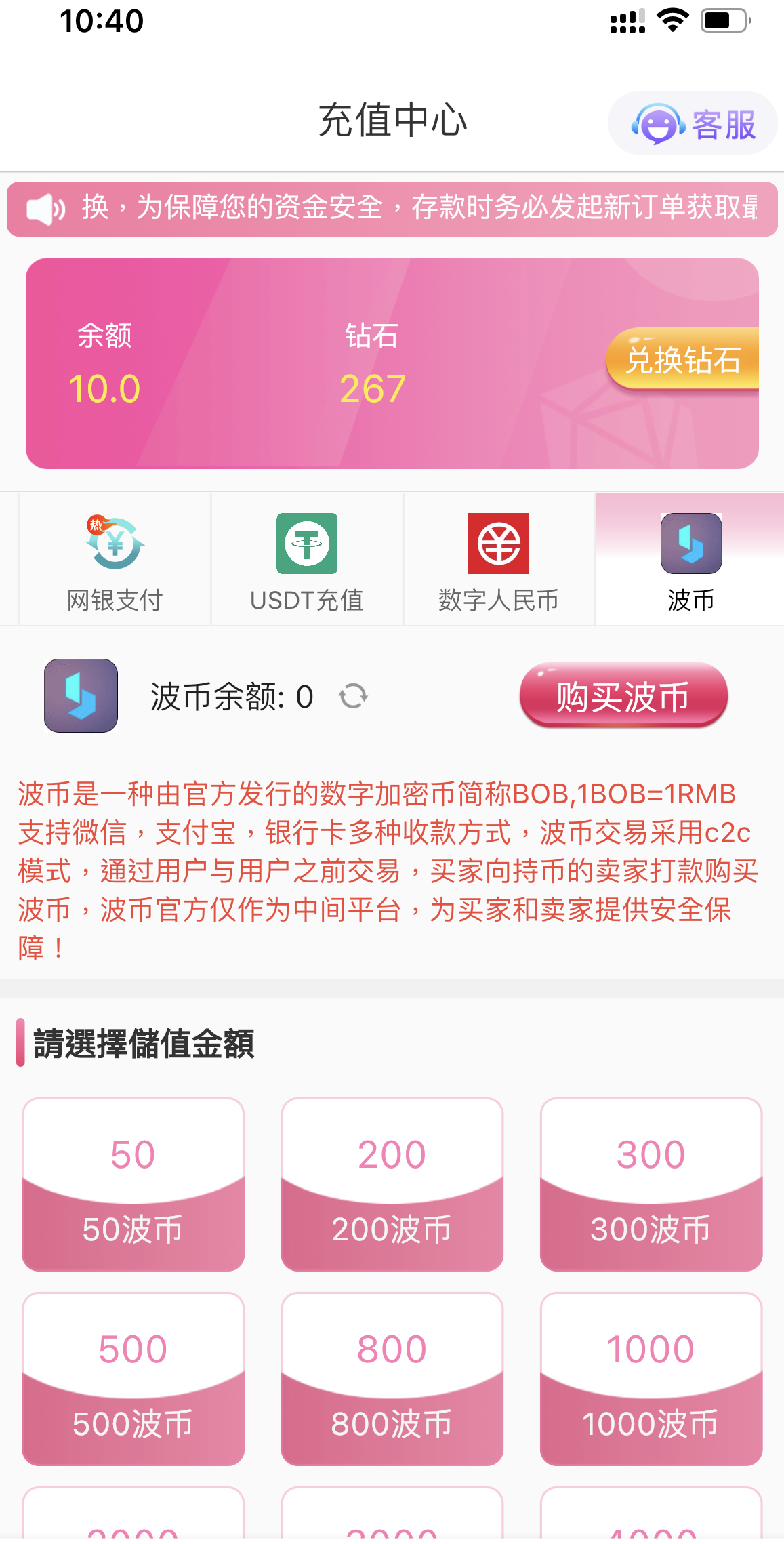Open 客服 customer service
The width and height of the screenshot is (784, 1544).
(693, 123)
